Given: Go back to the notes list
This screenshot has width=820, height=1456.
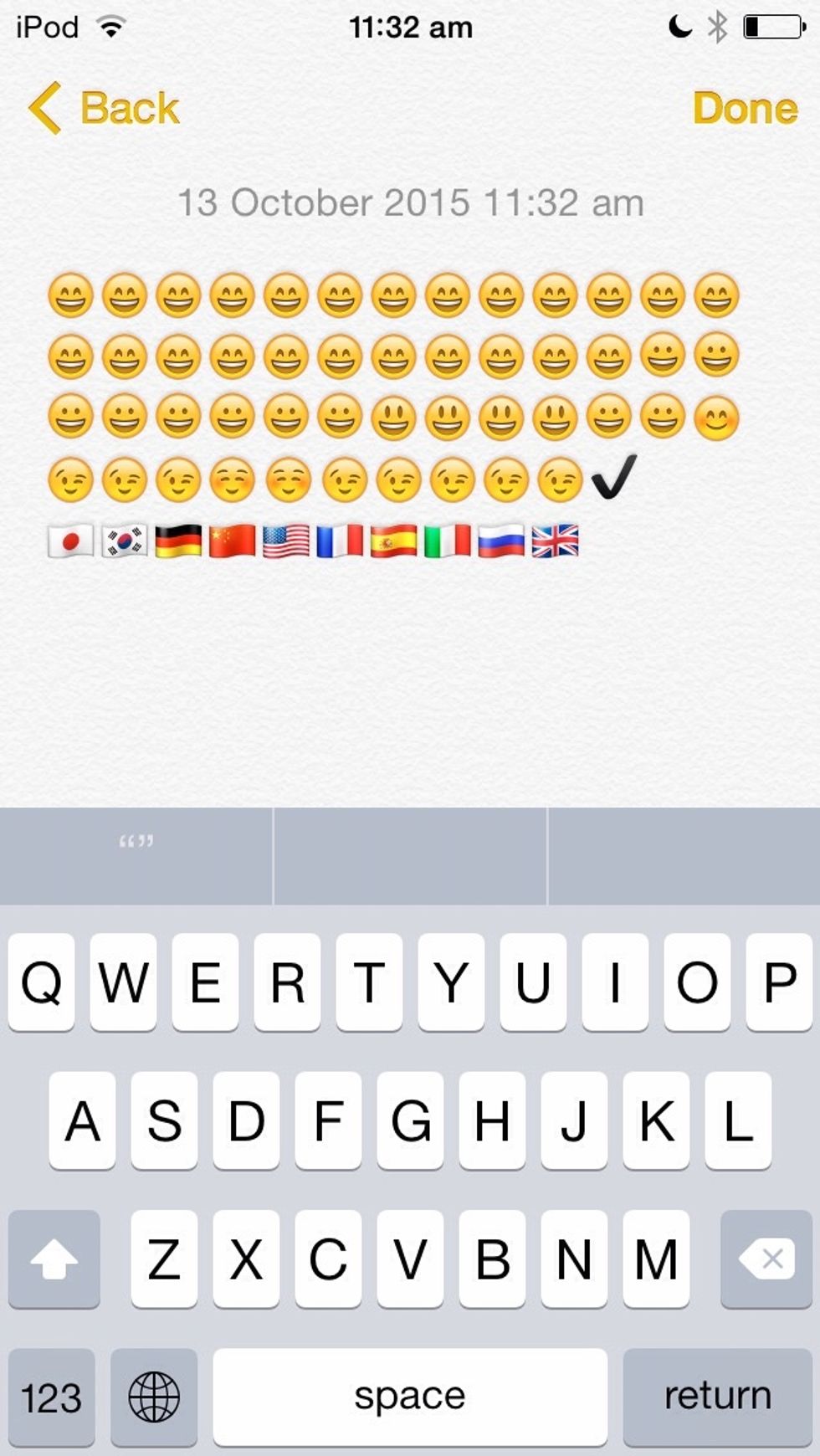Looking at the screenshot, I should tap(105, 108).
